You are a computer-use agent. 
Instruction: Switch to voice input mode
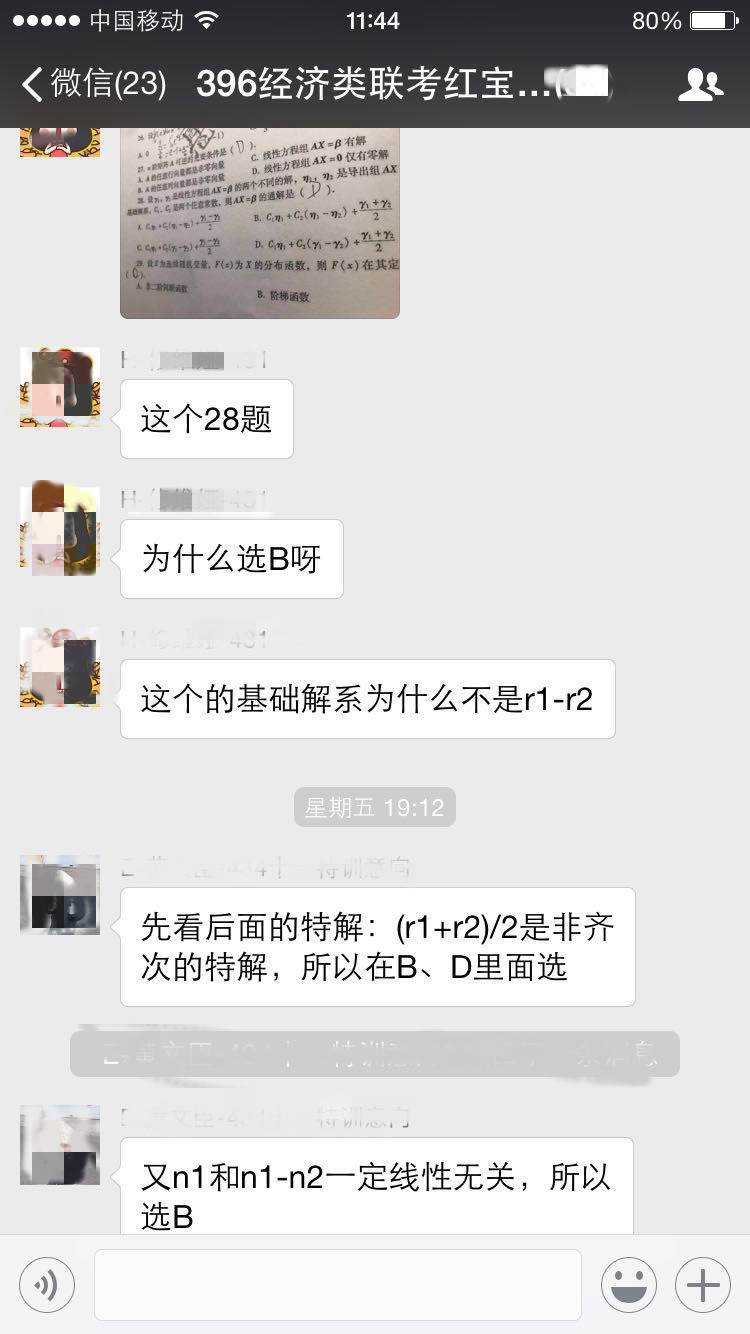pyautogui.click(x=47, y=1285)
